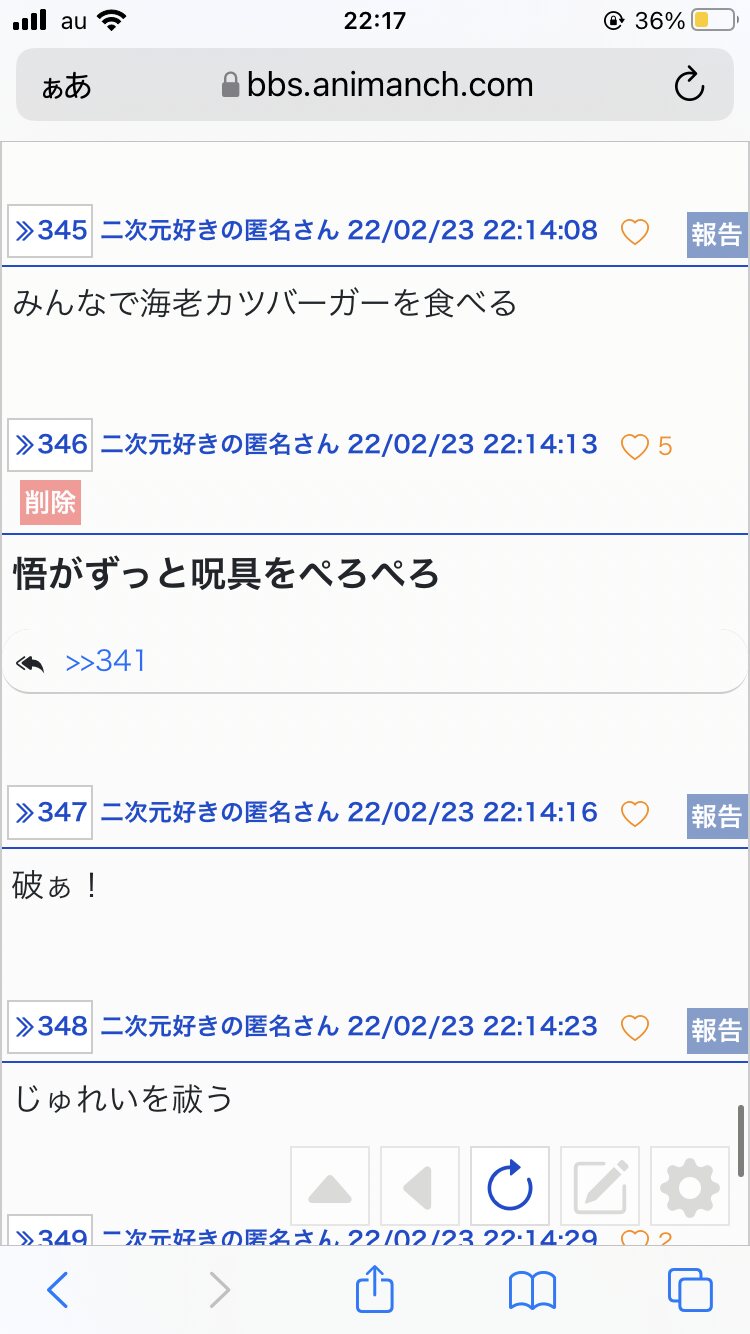Like post 348 with the heart

[x=635, y=1027]
